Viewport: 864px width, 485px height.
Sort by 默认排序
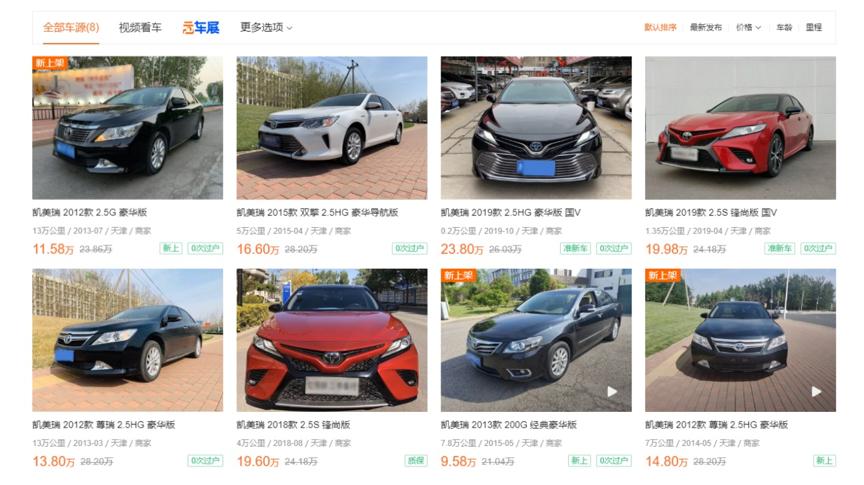(x=659, y=28)
